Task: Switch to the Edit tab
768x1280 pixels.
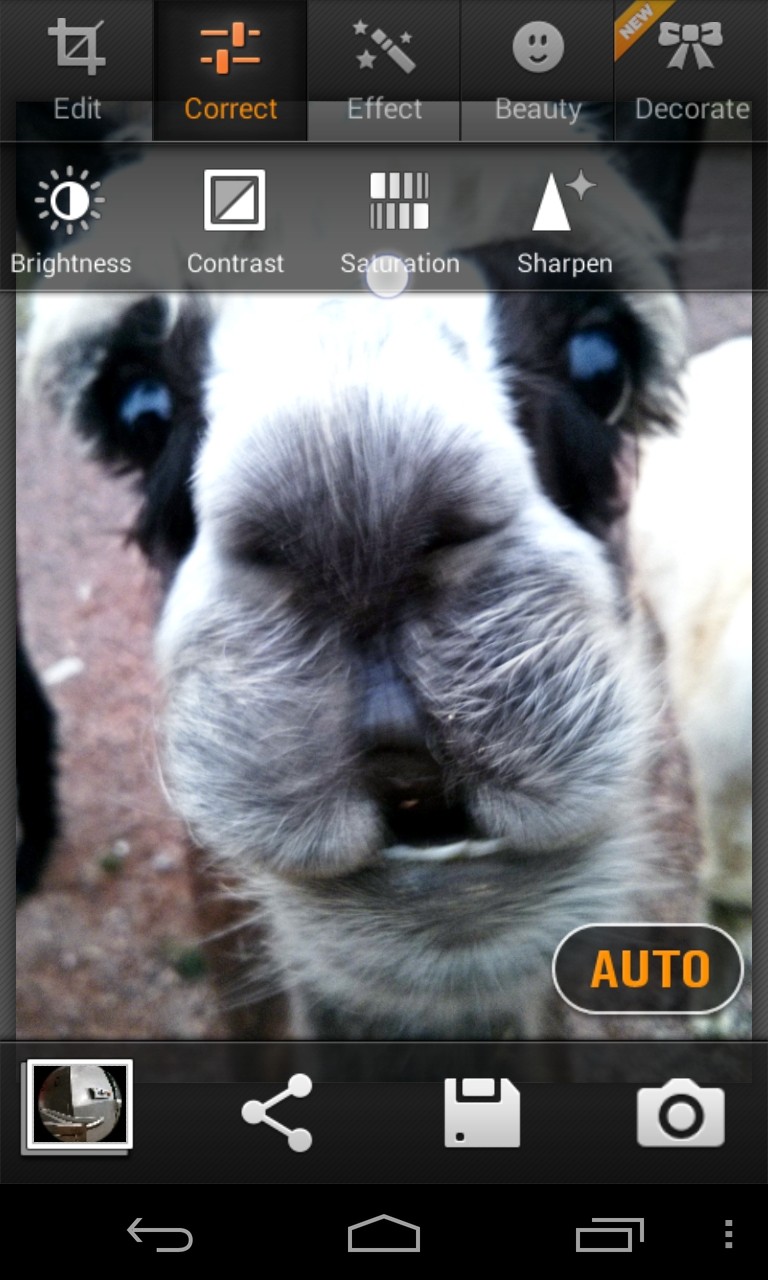Action: 76,70
